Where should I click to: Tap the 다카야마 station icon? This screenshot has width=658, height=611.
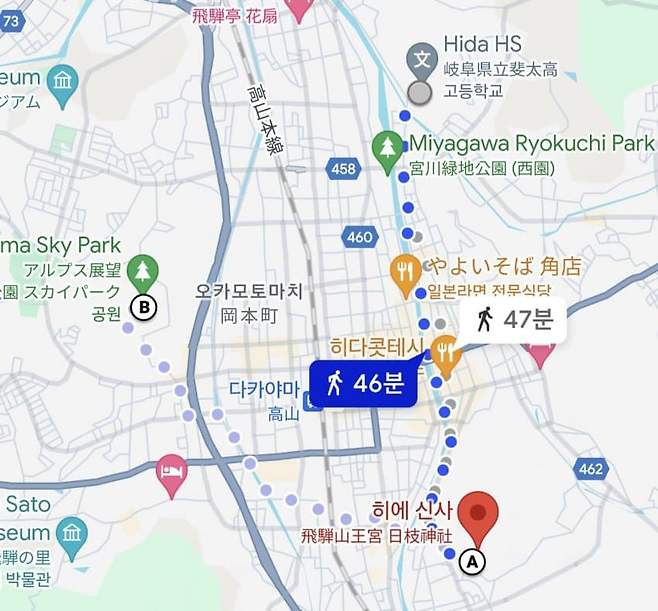point(313,402)
